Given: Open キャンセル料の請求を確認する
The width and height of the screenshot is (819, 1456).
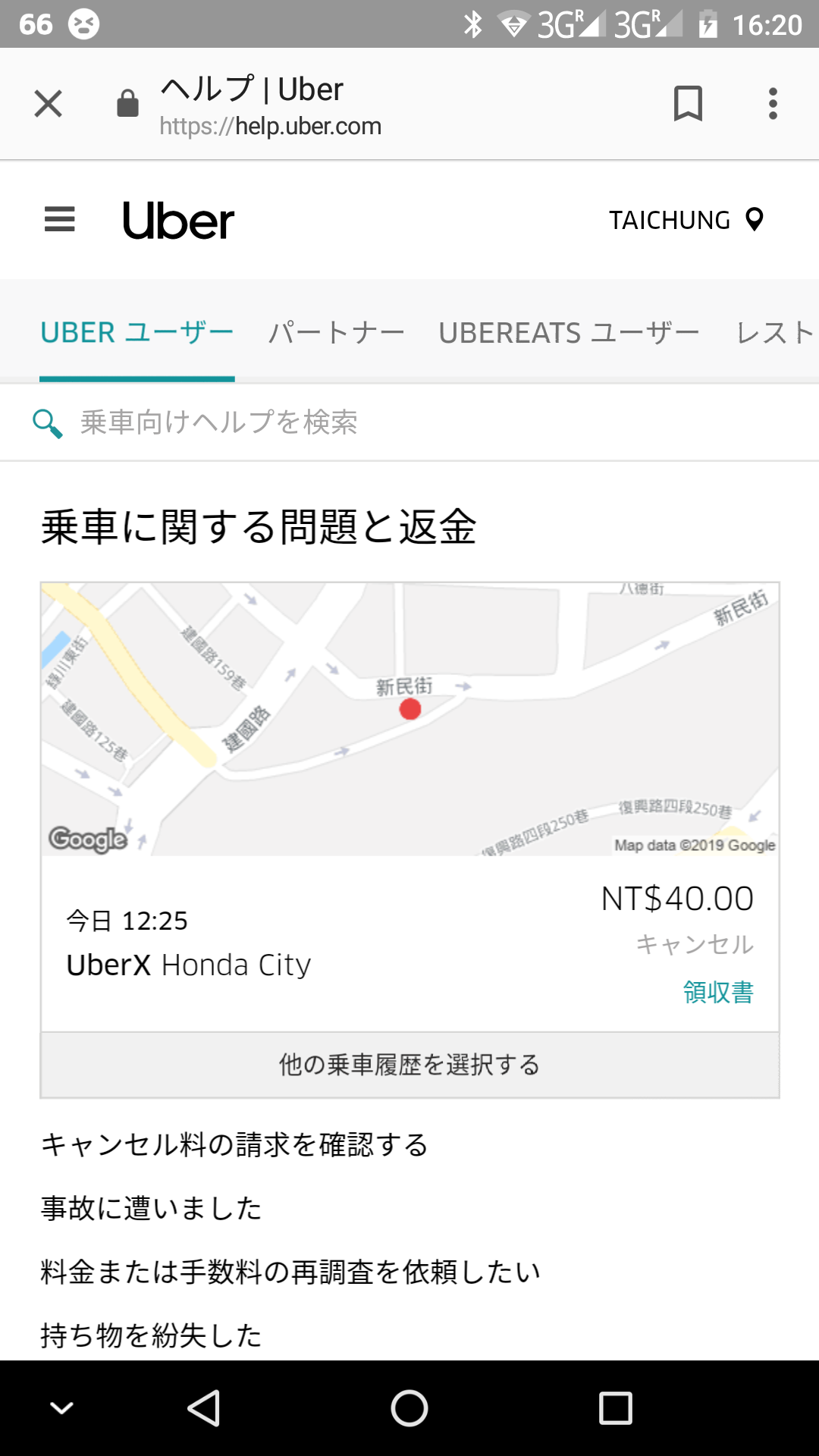Looking at the screenshot, I should coord(234,1144).
